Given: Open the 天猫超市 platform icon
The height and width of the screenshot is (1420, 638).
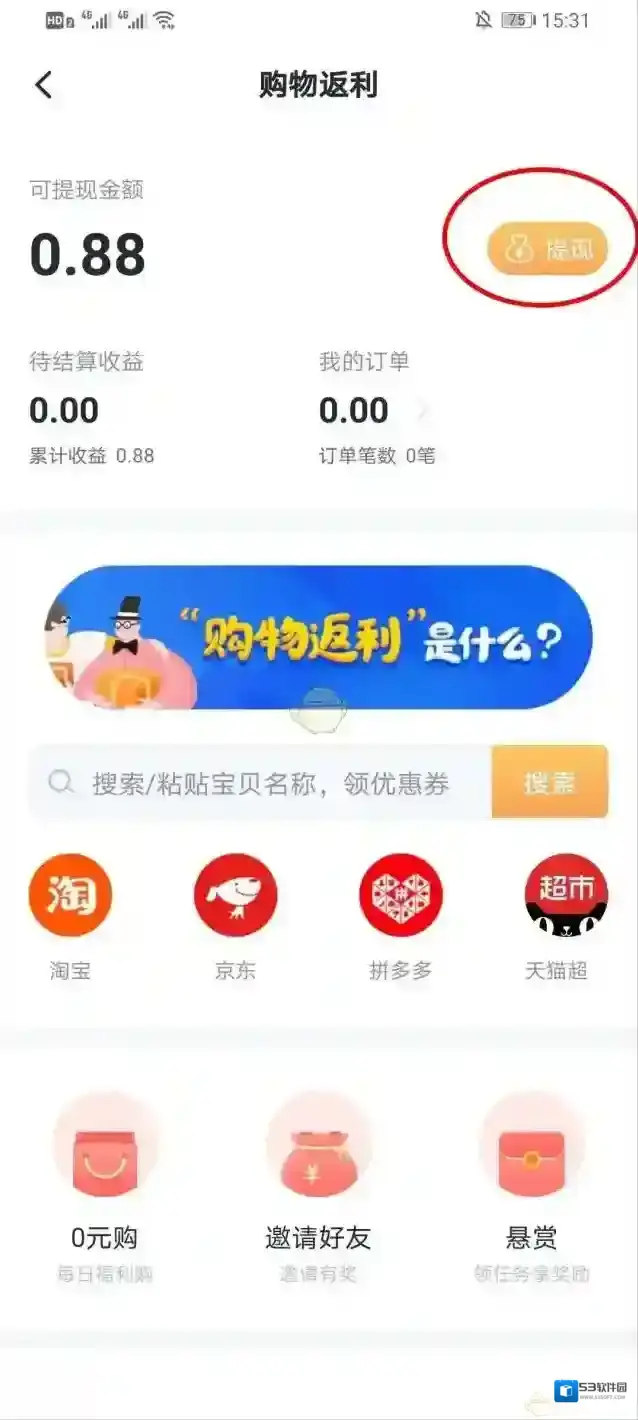Looking at the screenshot, I should point(566,896).
